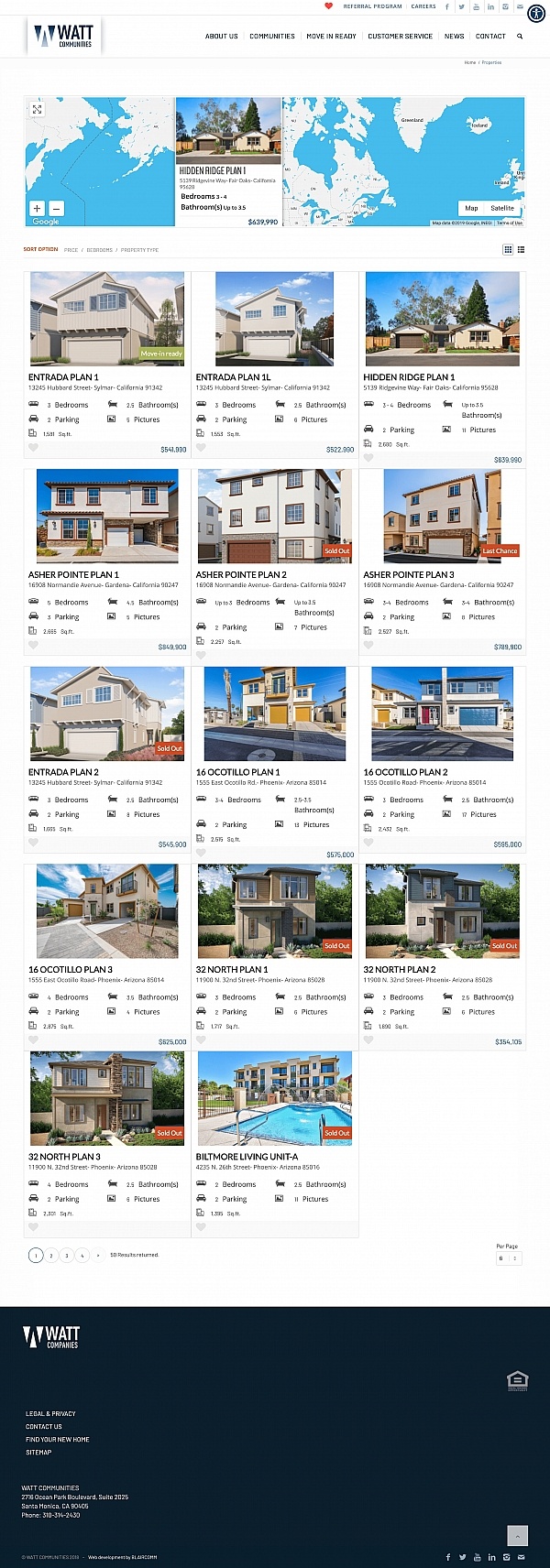Expand the map to fullscreen
The width and height of the screenshot is (550, 1568).
tap(38, 110)
